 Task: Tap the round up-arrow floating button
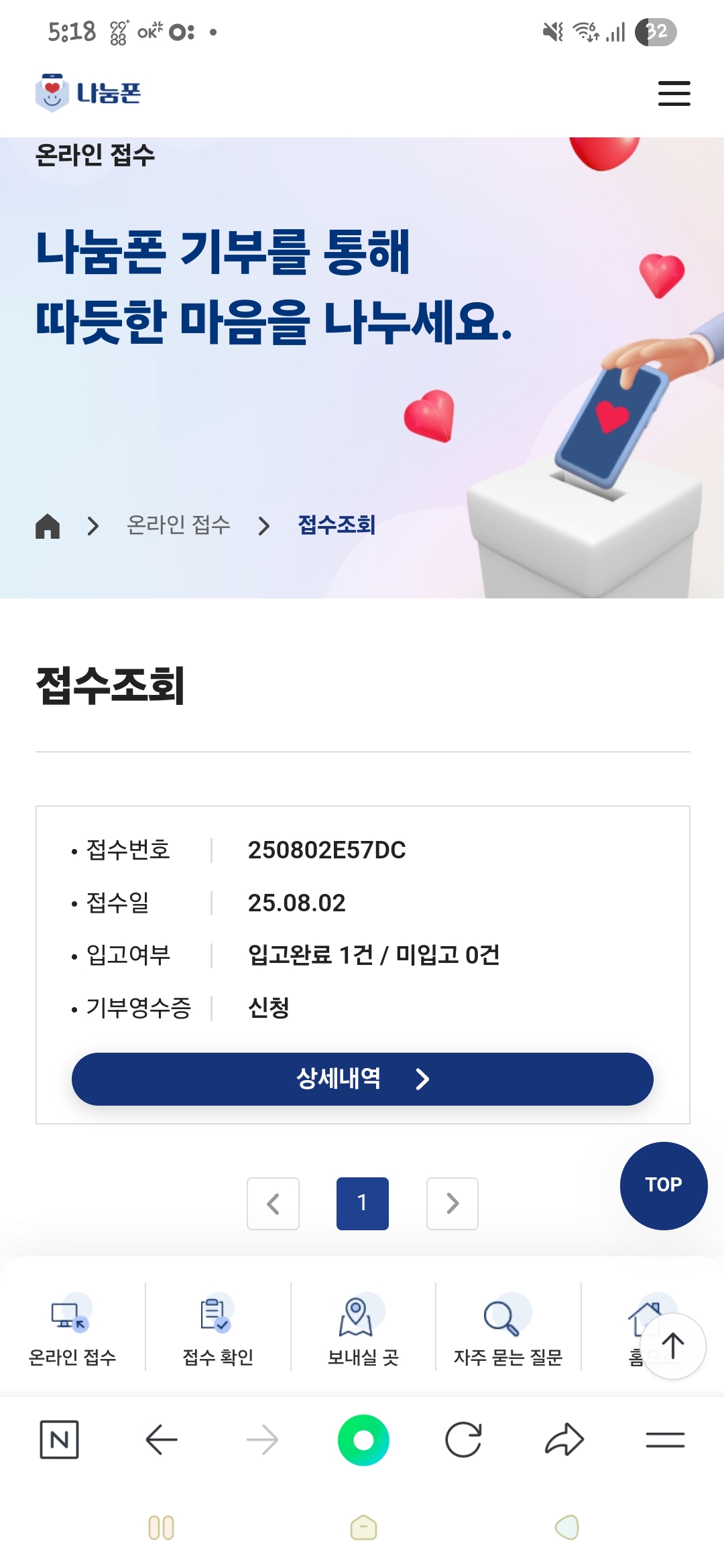[x=673, y=1346]
